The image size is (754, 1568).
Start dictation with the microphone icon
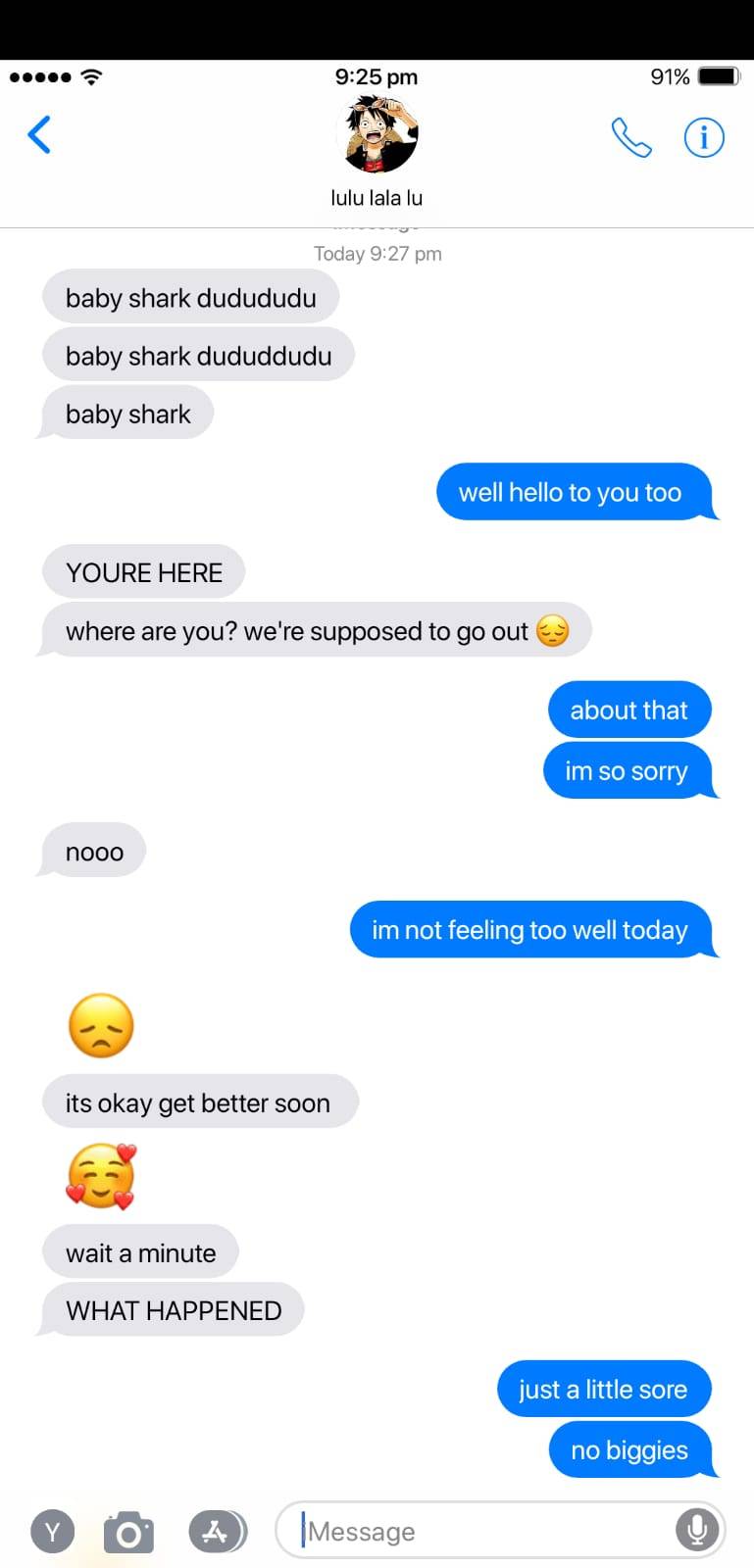click(x=697, y=1530)
